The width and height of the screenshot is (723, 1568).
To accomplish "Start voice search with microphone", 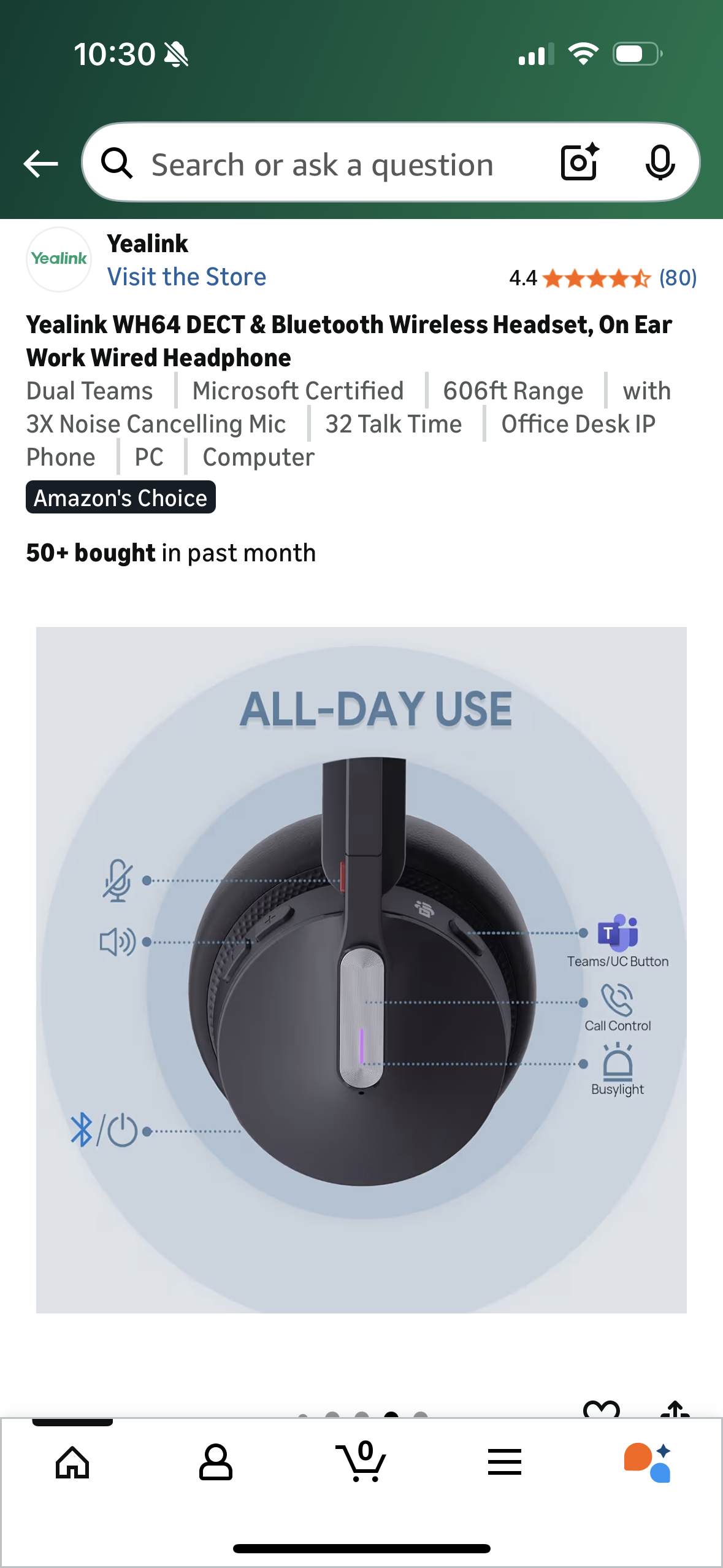I will tap(660, 163).
